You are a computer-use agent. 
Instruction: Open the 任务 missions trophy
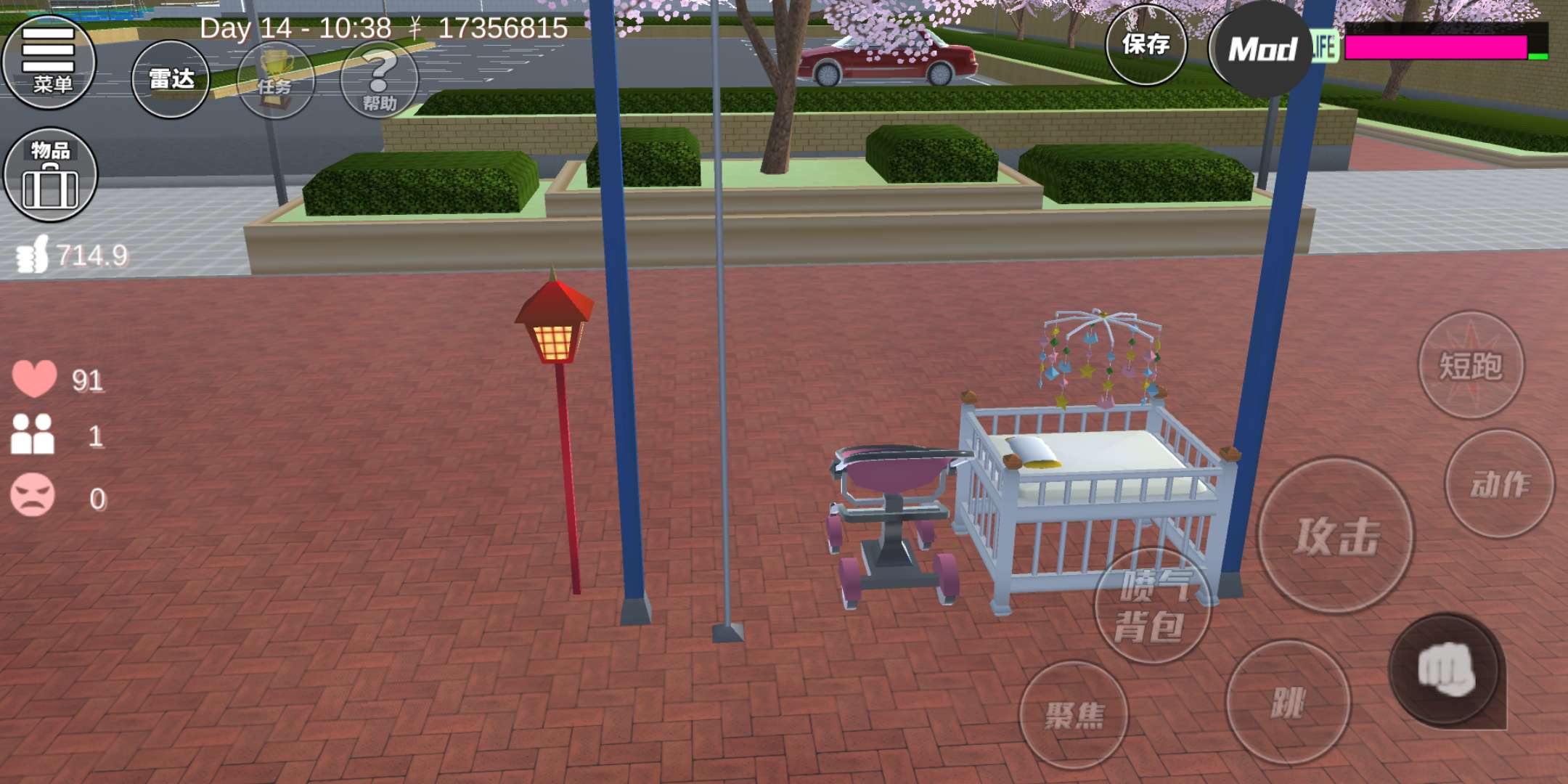tap(275, 80)
